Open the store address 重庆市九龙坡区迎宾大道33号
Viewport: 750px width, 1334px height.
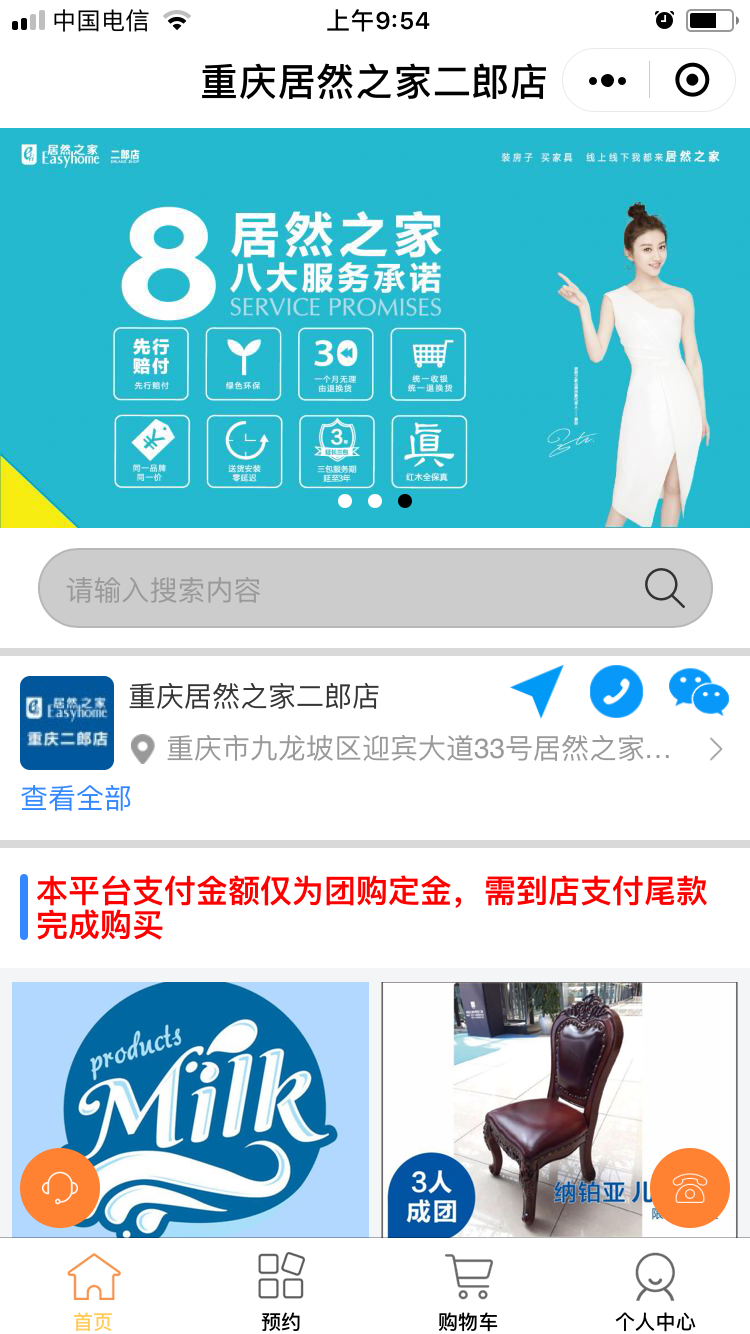[418, 749]
